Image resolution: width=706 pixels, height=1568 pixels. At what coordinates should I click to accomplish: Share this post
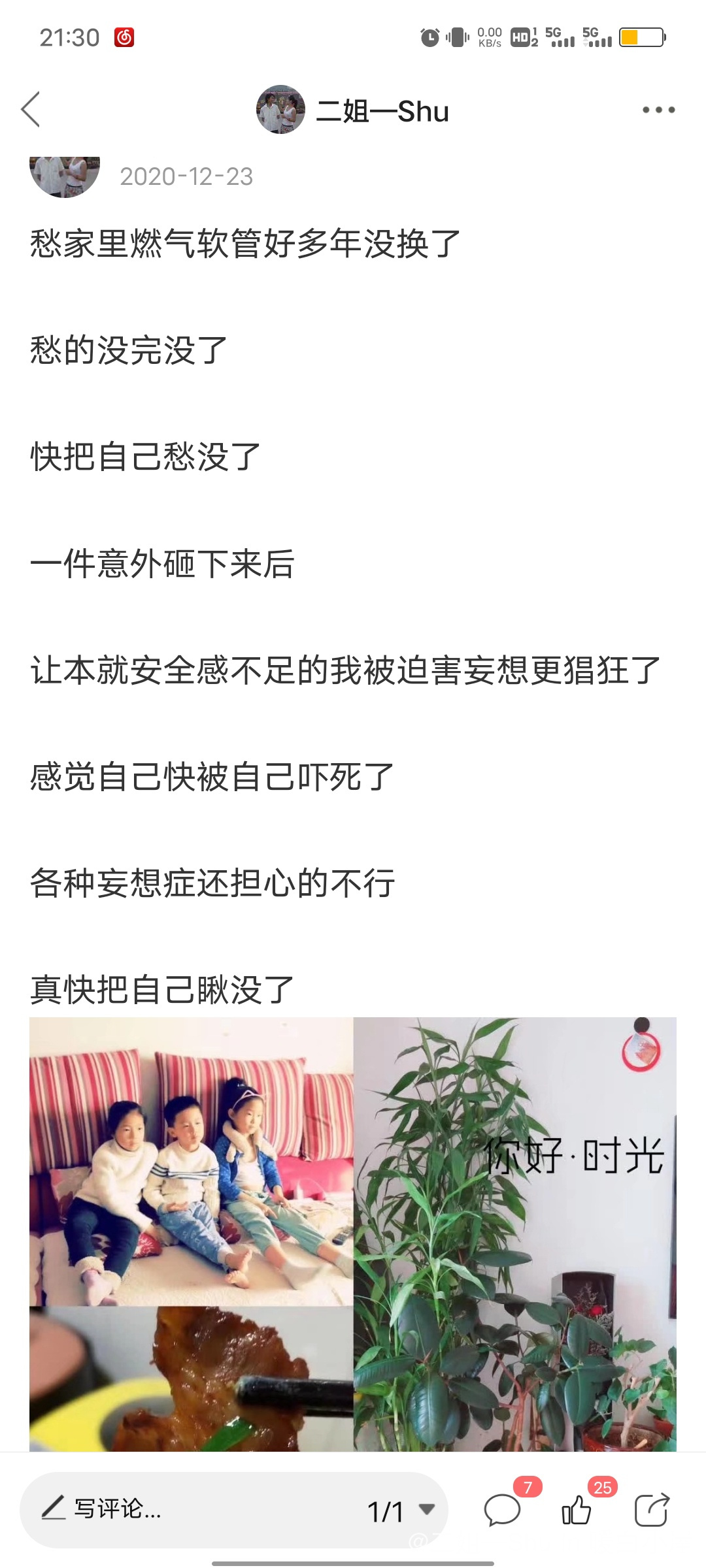click(x=652, y=1511)
